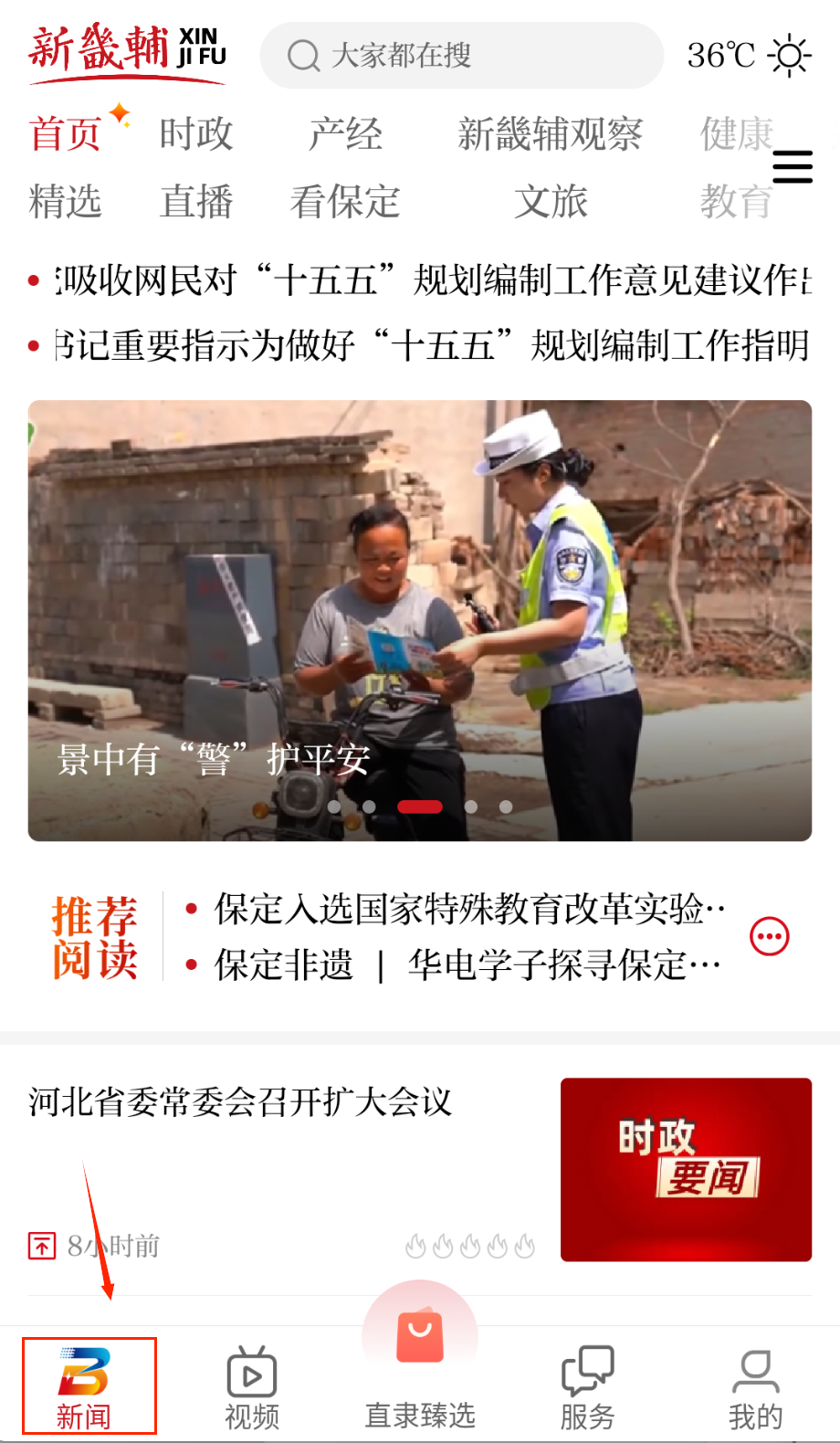This screenshot has height=1443, width=840.
Task: Go to the 直播 channel
Action: (x=196, y=202)
